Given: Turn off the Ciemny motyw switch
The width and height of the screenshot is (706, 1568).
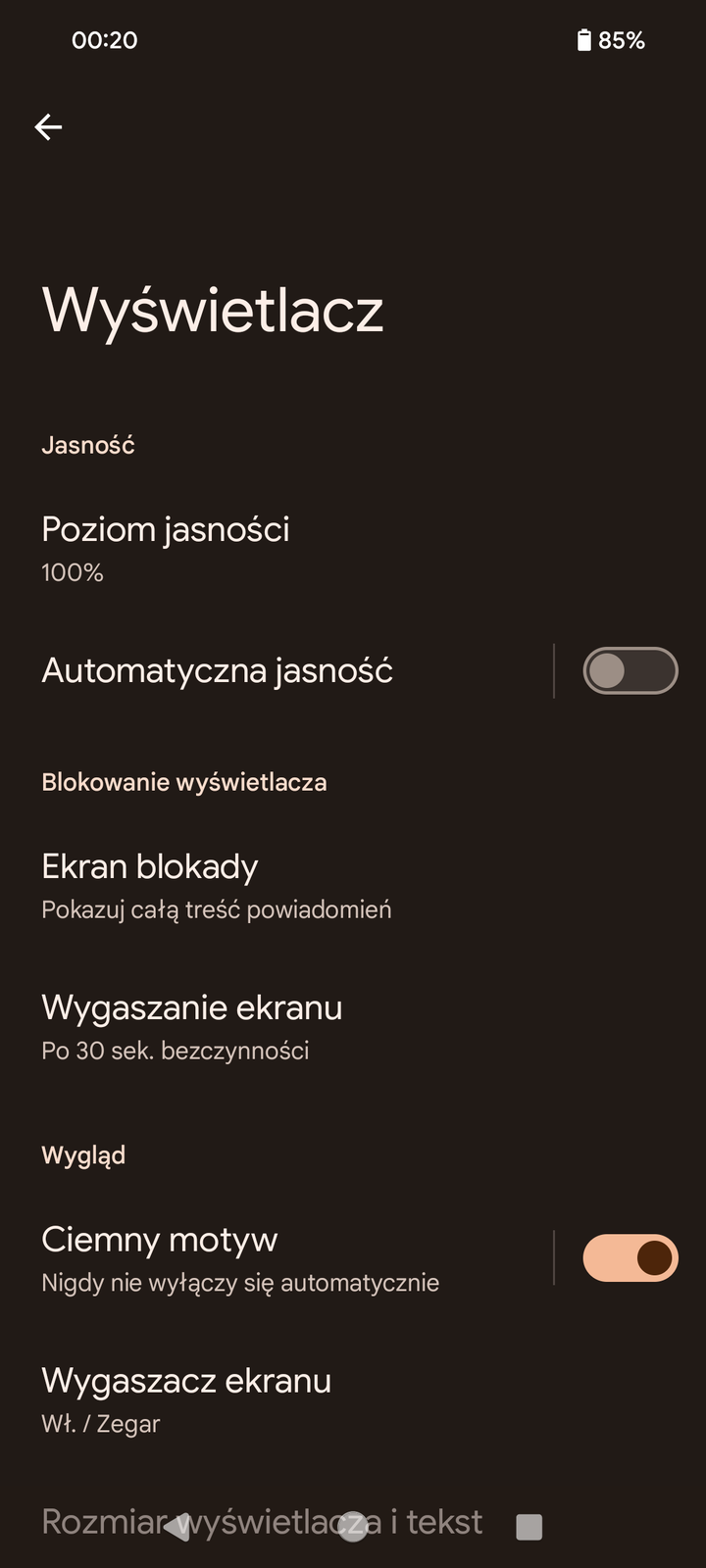Looking at the screenshot, I should tap(630, 1258).
